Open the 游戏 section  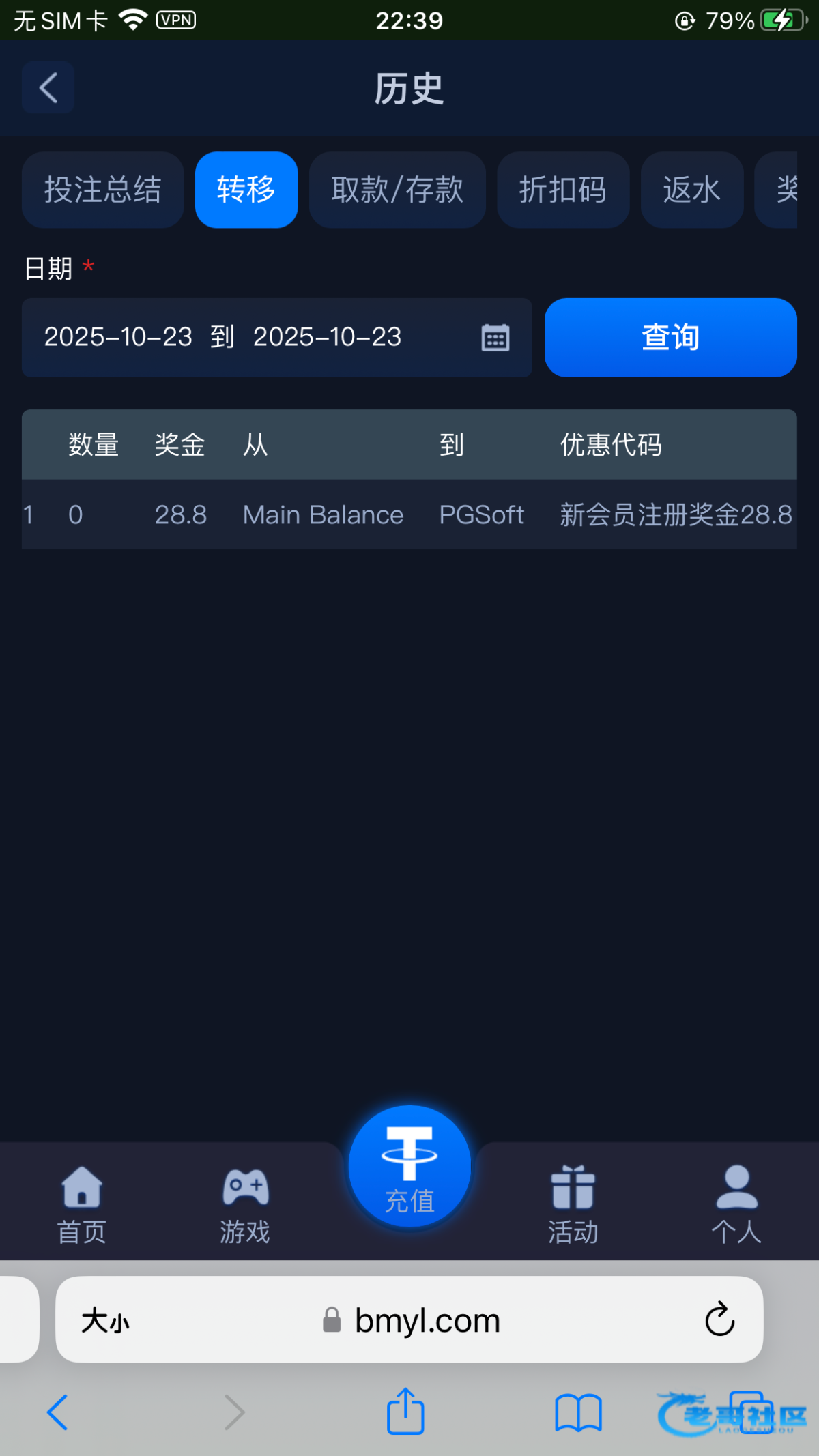(245, 1206)
